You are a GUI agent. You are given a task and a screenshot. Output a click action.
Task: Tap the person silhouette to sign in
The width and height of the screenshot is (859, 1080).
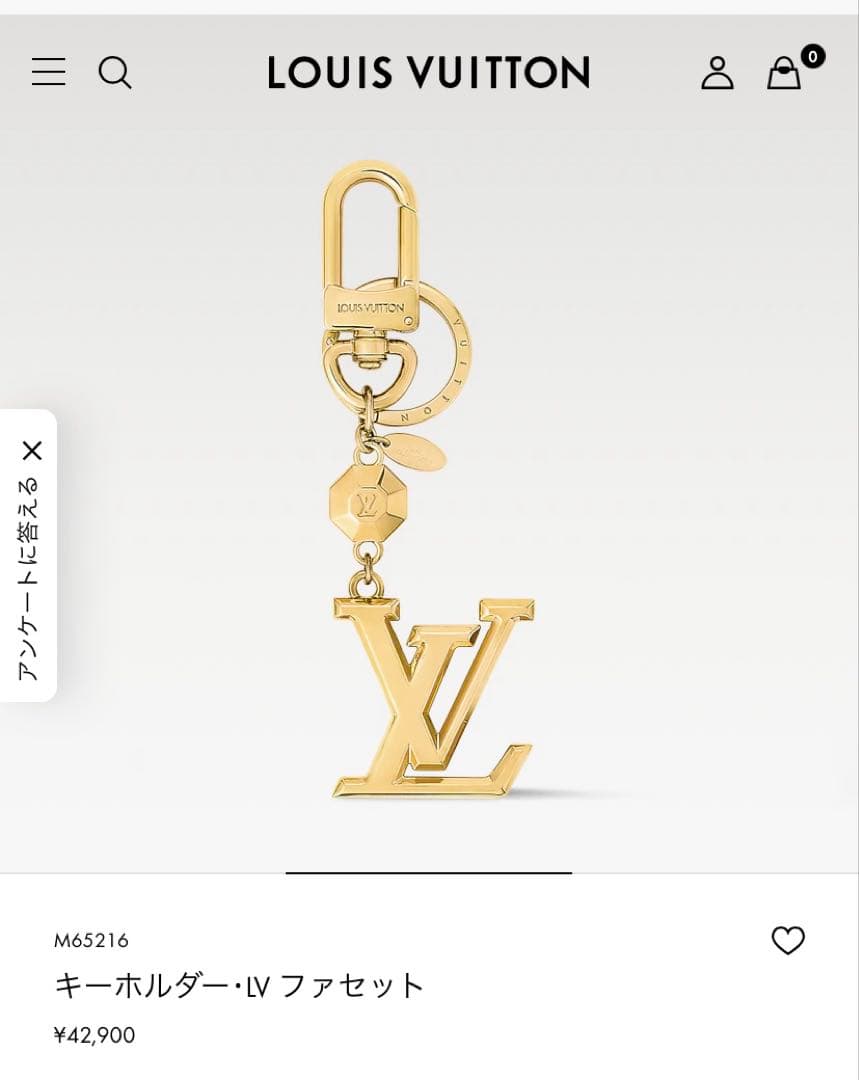pos(717,72)
